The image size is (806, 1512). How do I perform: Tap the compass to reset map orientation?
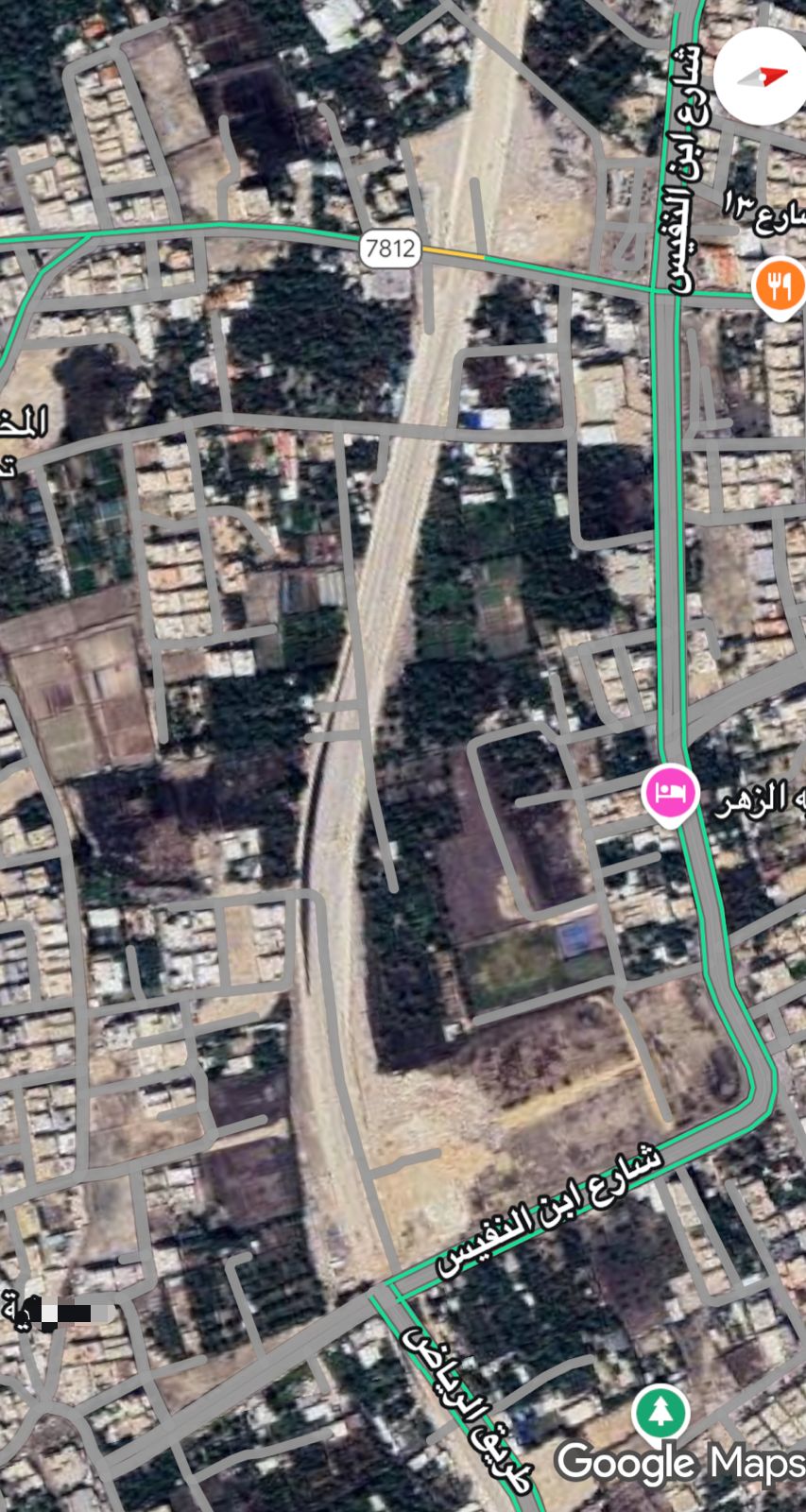[762, 77]
